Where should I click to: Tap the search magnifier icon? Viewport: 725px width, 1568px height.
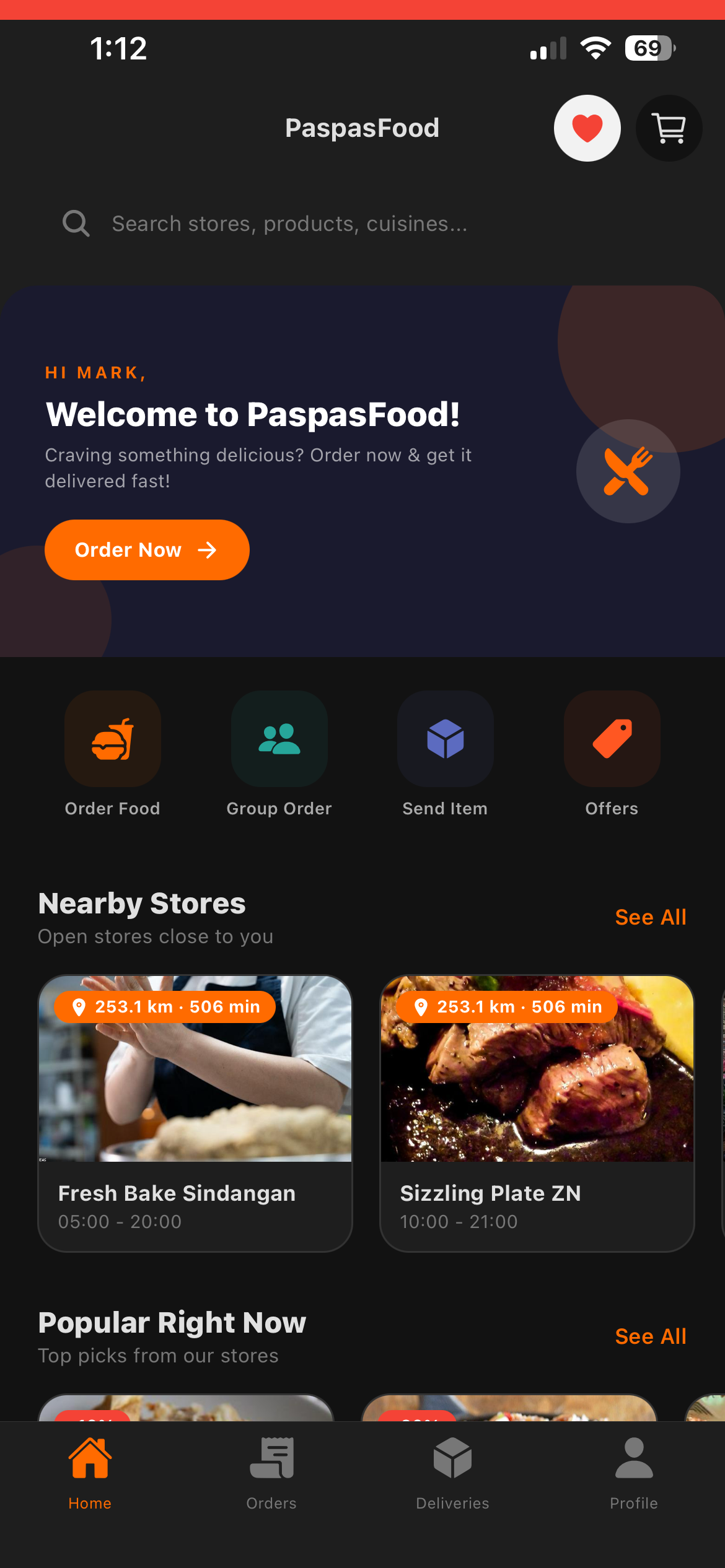tap(75, 223)
